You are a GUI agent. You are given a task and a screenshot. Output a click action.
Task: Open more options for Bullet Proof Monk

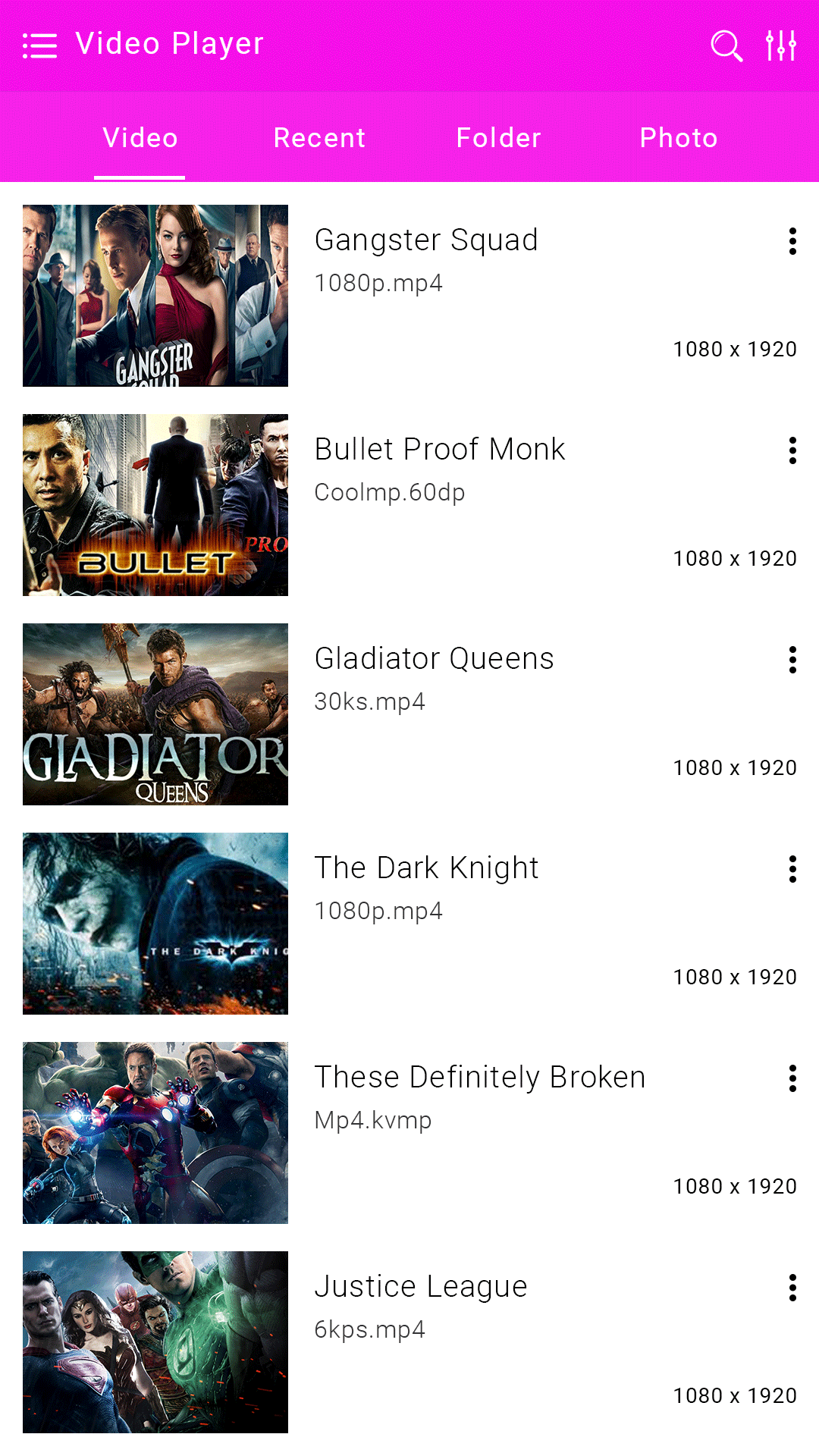[x=792, y=450]
